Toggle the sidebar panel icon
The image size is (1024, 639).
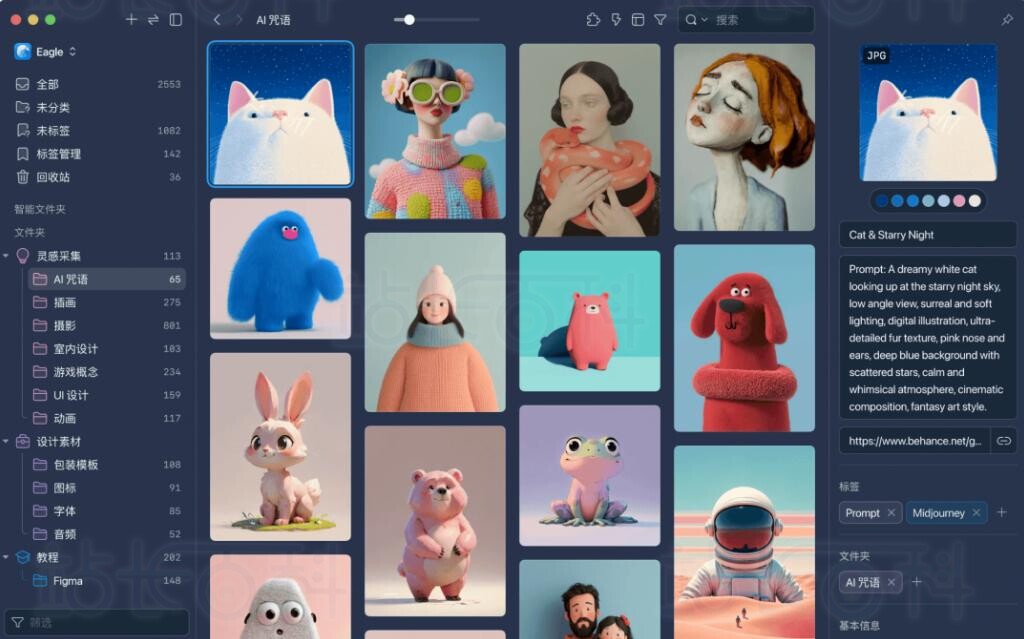[176, 19]
